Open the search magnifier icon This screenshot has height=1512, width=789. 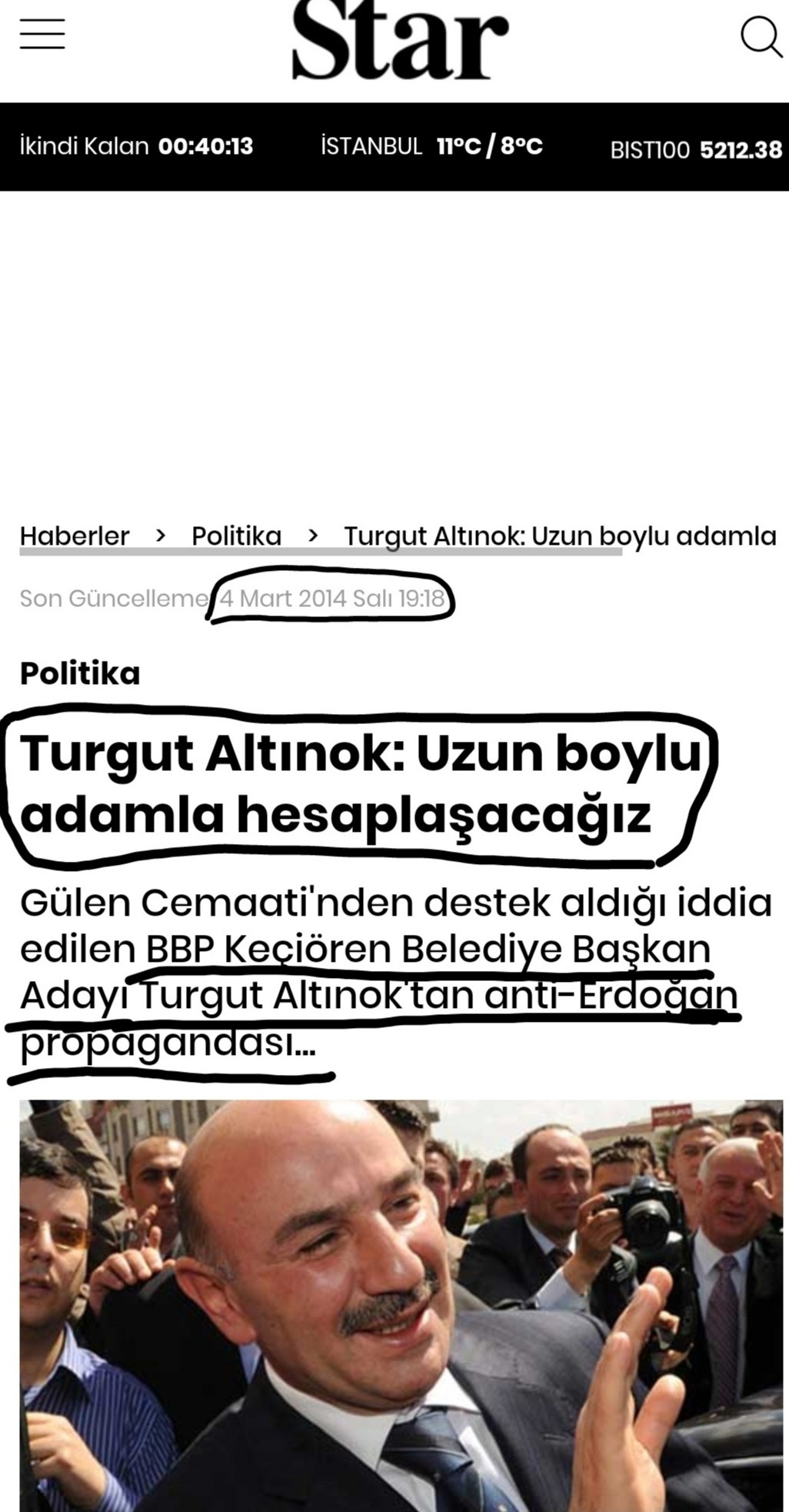click(760, 36)
